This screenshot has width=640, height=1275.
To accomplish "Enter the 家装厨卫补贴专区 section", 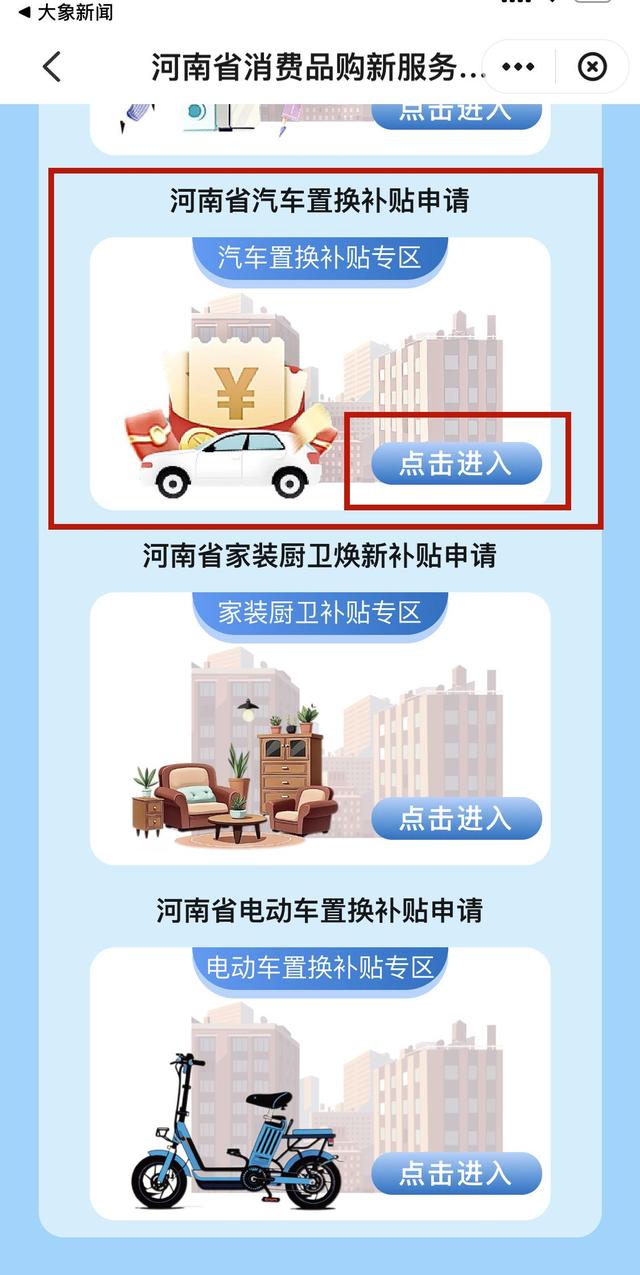I will 456,819.
